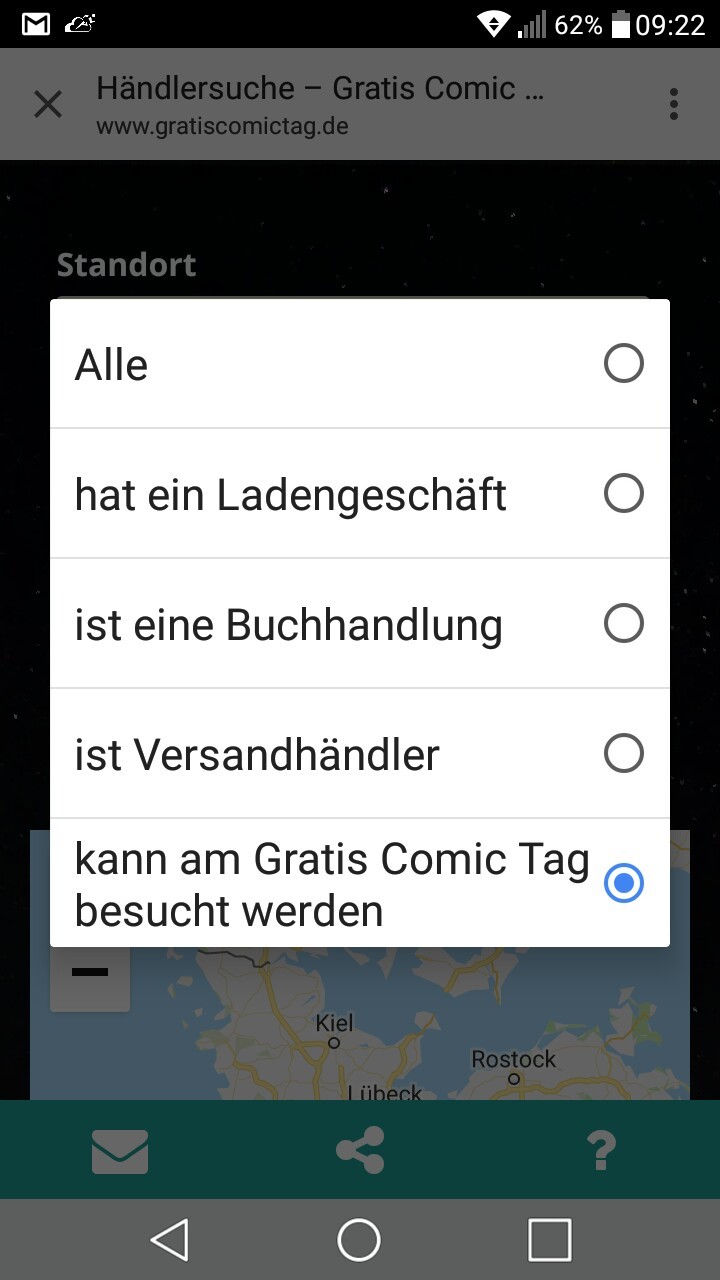Open the browser overflow menu

point(674,104)
